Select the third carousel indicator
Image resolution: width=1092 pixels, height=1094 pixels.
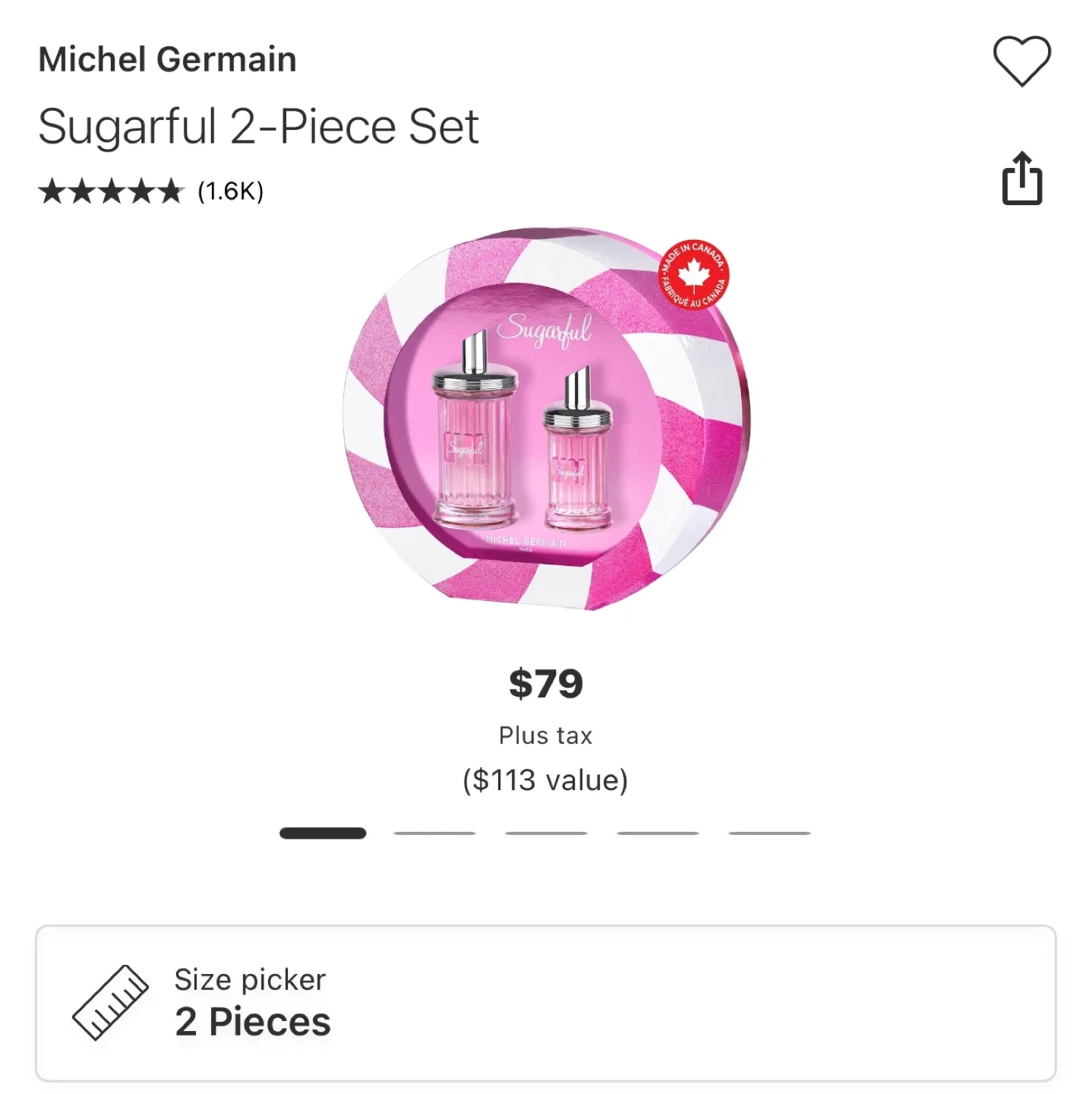pos(546,833)
